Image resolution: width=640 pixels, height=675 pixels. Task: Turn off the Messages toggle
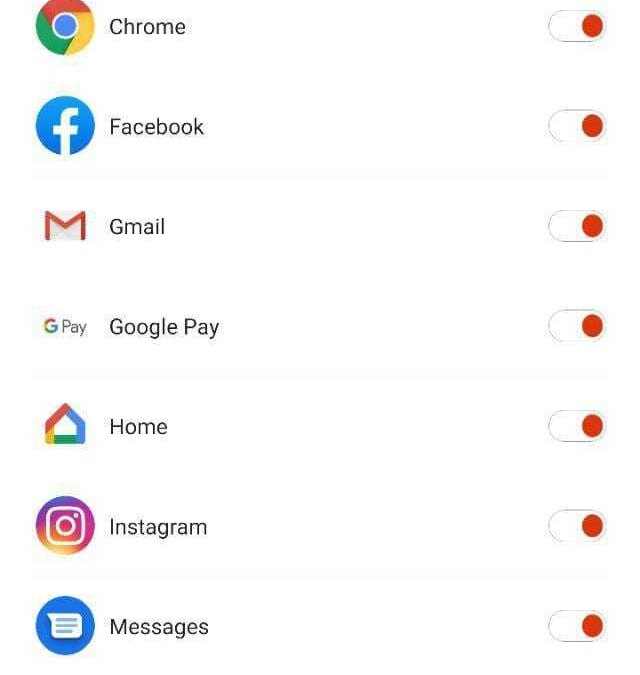pyautogui.click(x=577, y=626)
